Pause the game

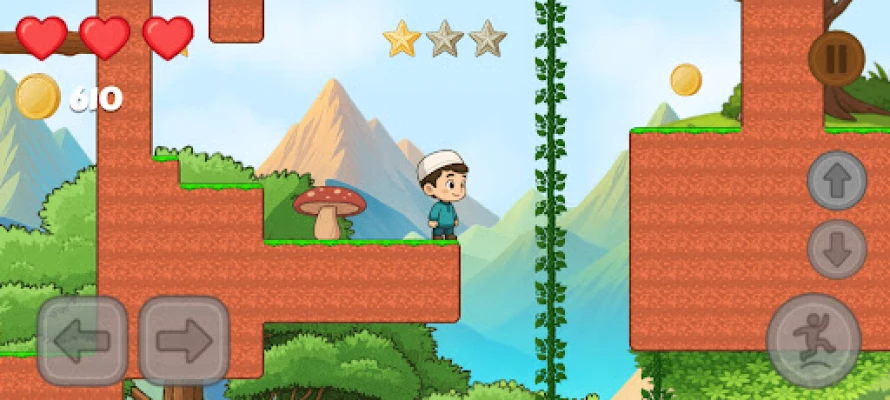coord(836,58)
